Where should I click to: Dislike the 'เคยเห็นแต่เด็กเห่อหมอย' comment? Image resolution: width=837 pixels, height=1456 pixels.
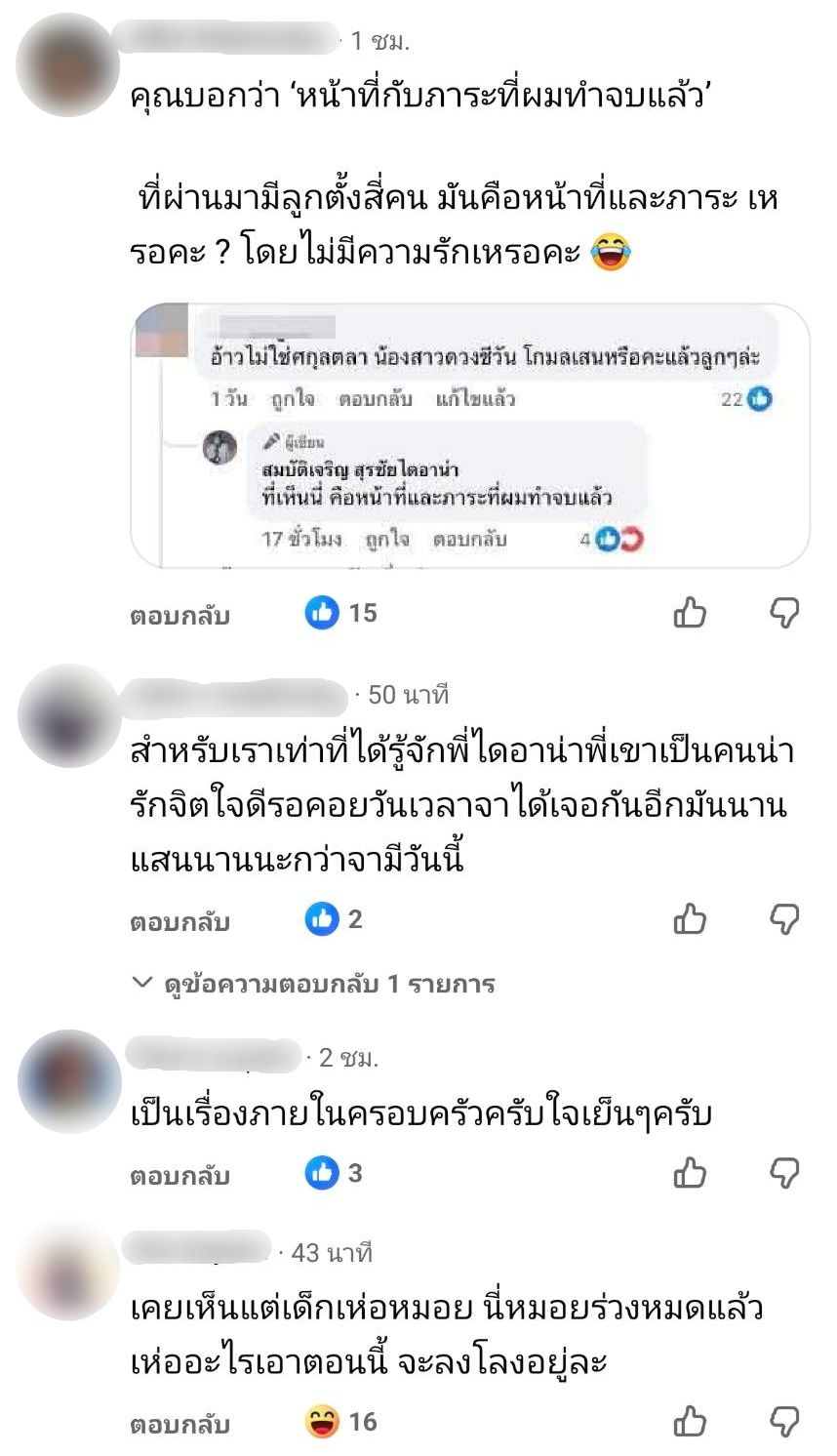tap(784, 1422)
